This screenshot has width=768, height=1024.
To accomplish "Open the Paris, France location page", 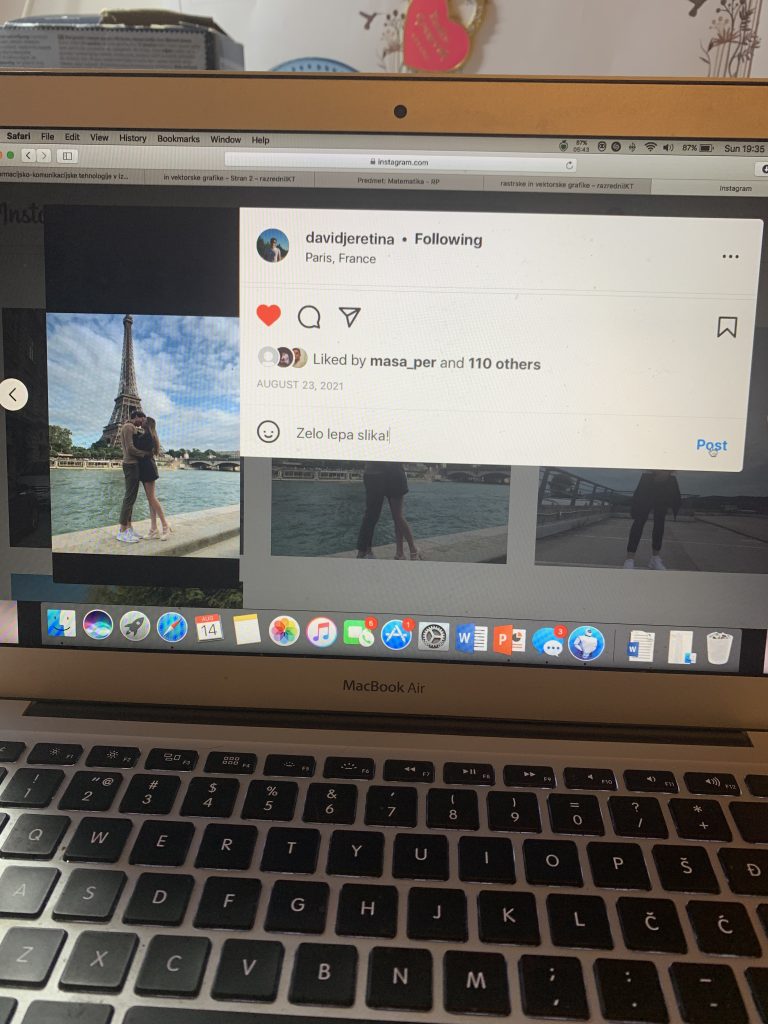I will pos(341,258).
